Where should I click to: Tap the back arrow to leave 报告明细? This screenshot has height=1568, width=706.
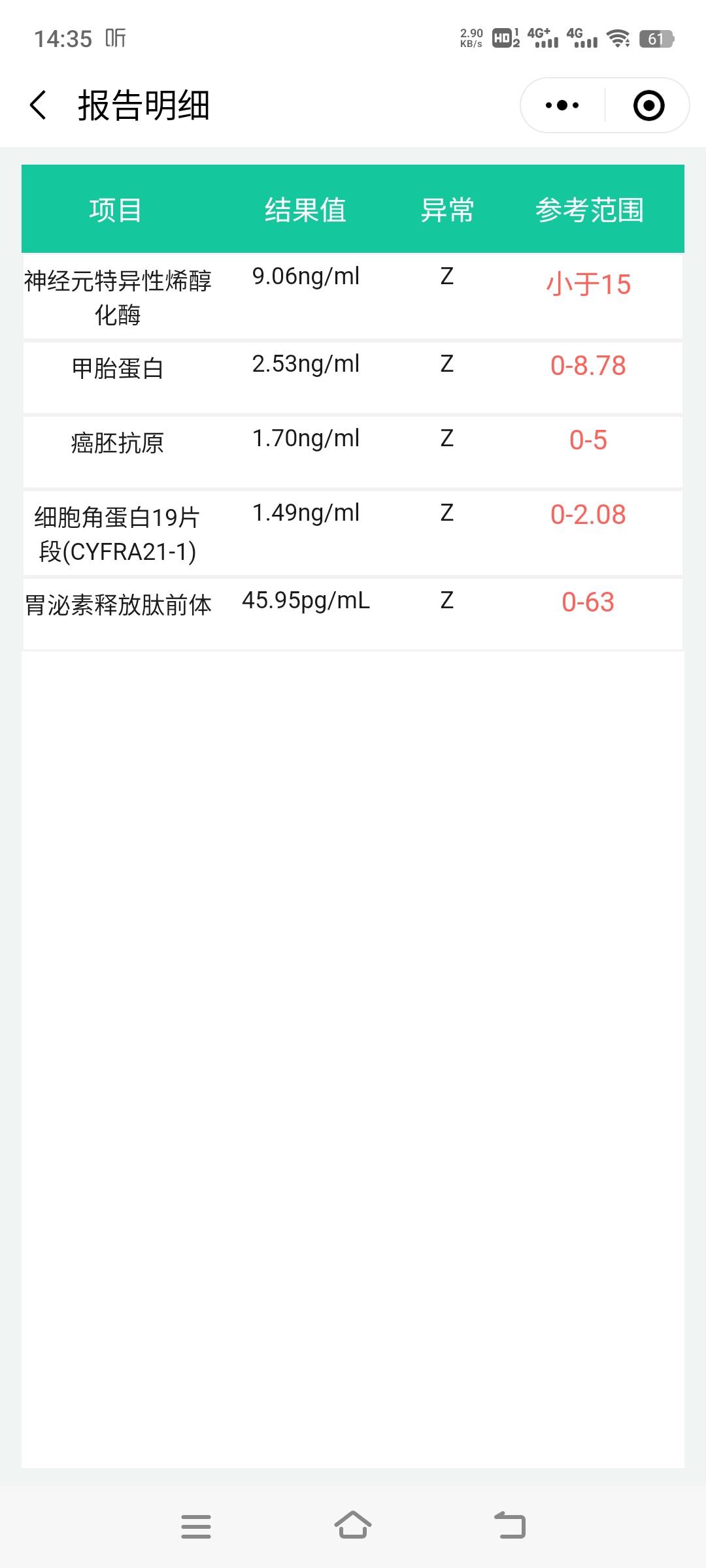pyautogui.click(x=37, y=105)
